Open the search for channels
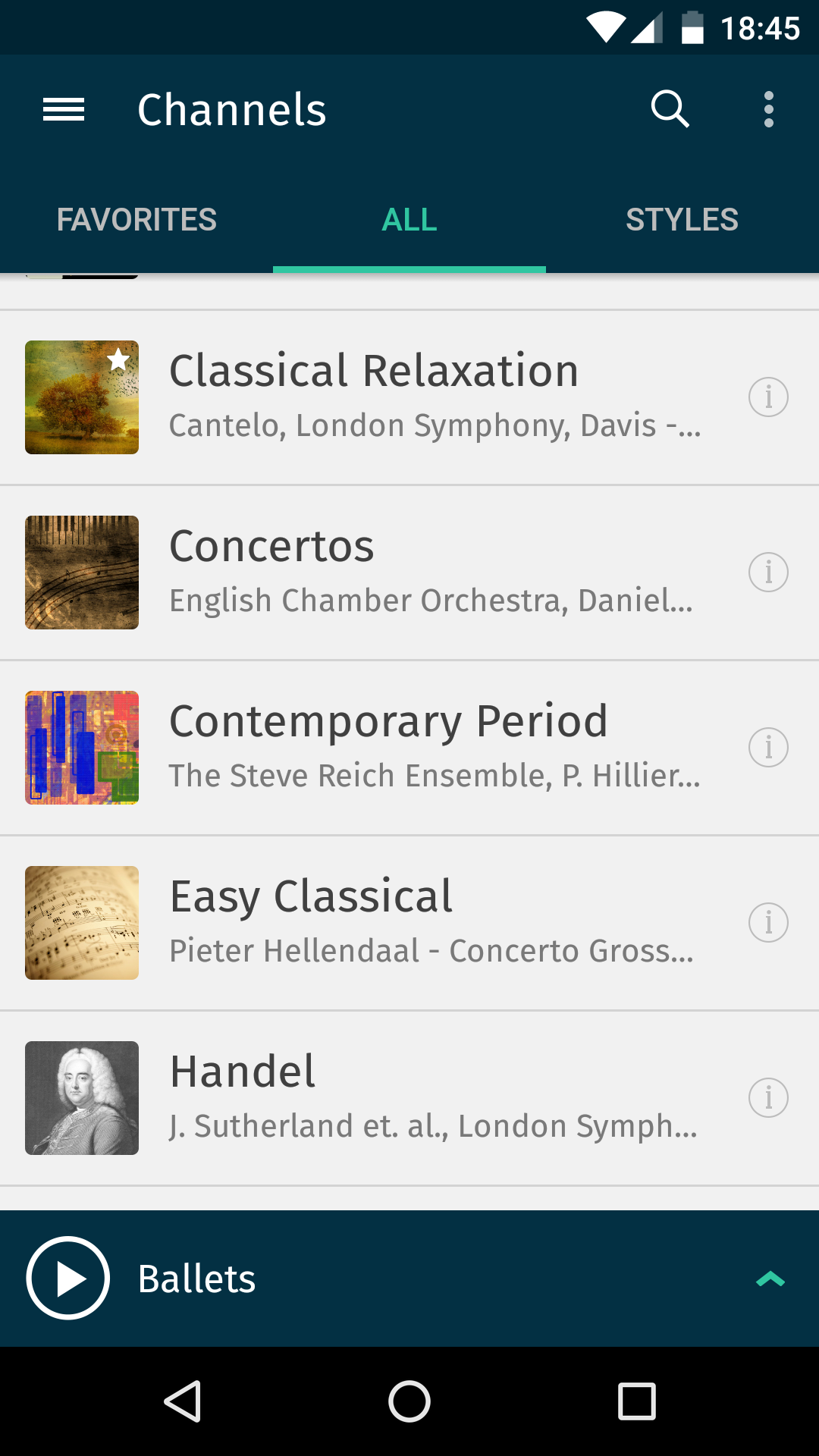The width and height of the screenshot is (819, 1456). (670, 108)
